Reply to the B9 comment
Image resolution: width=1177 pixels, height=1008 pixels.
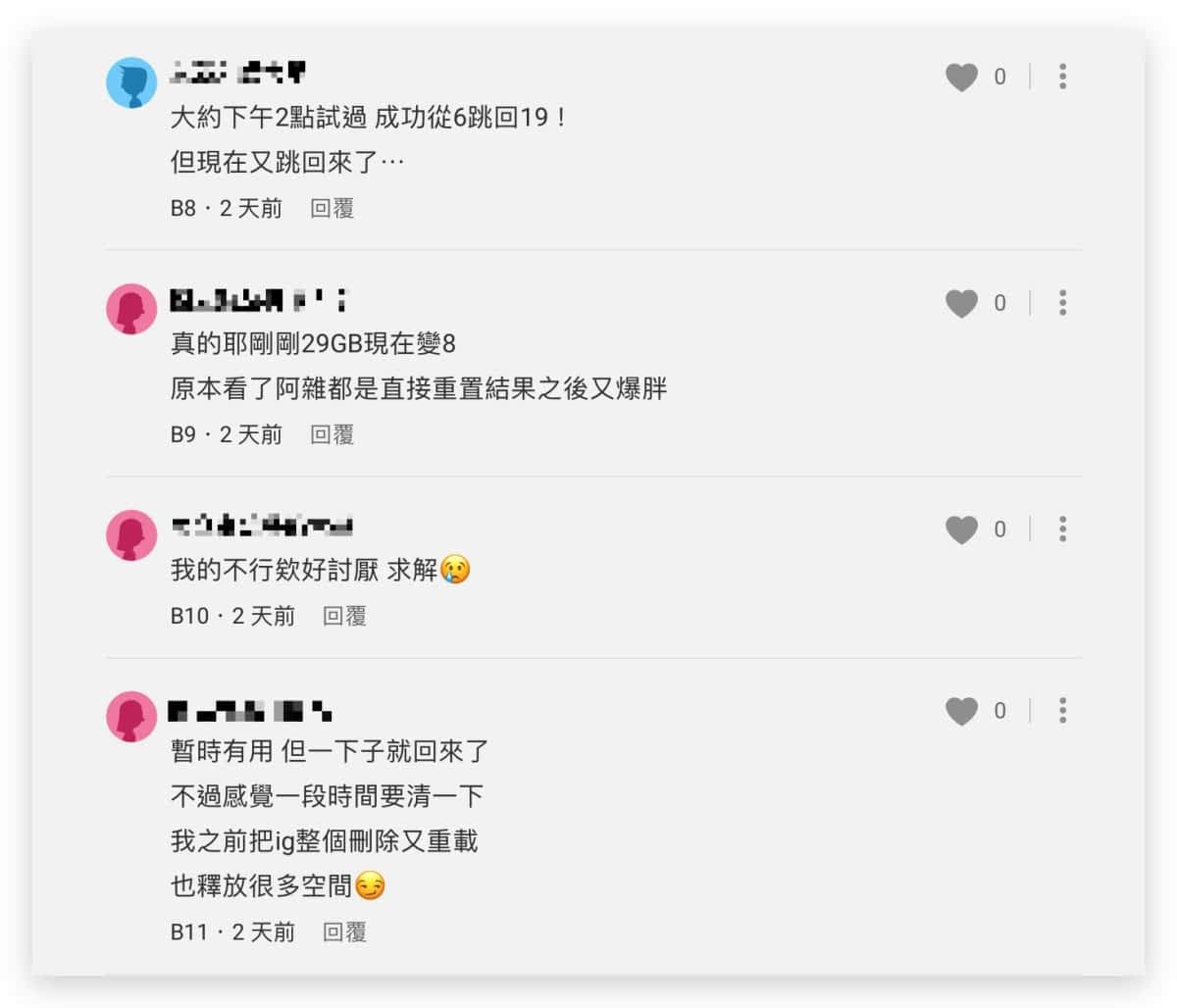332,434
